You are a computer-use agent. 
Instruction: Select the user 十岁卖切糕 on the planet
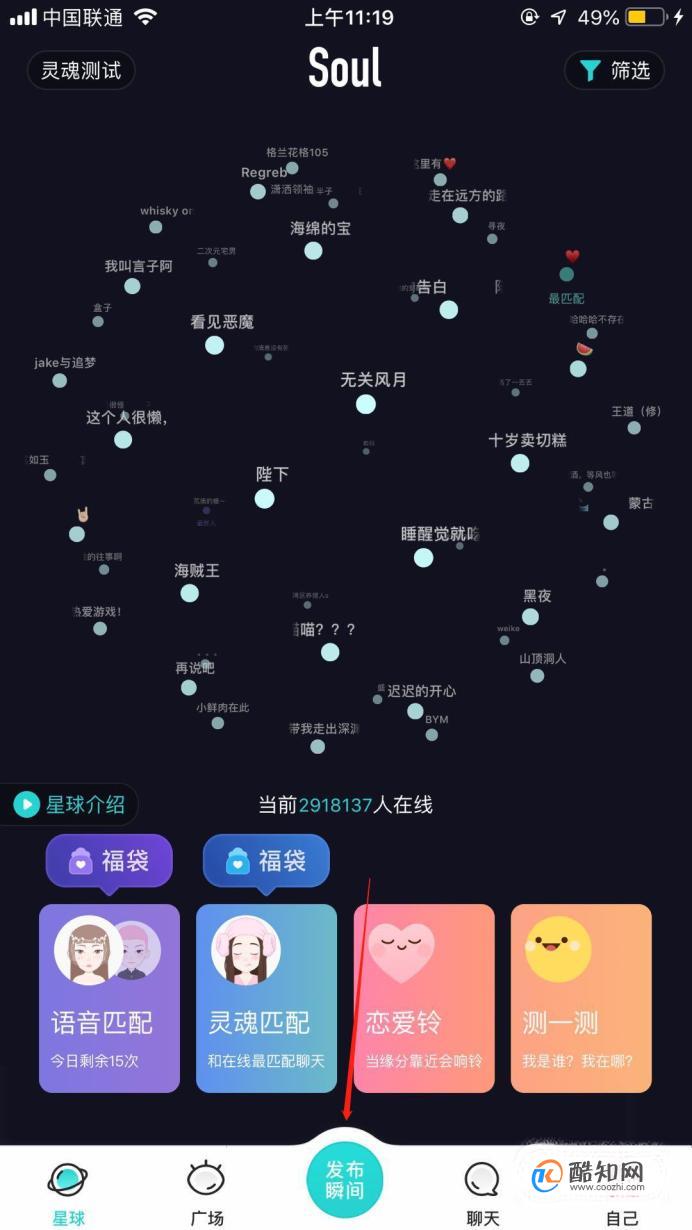520,462
